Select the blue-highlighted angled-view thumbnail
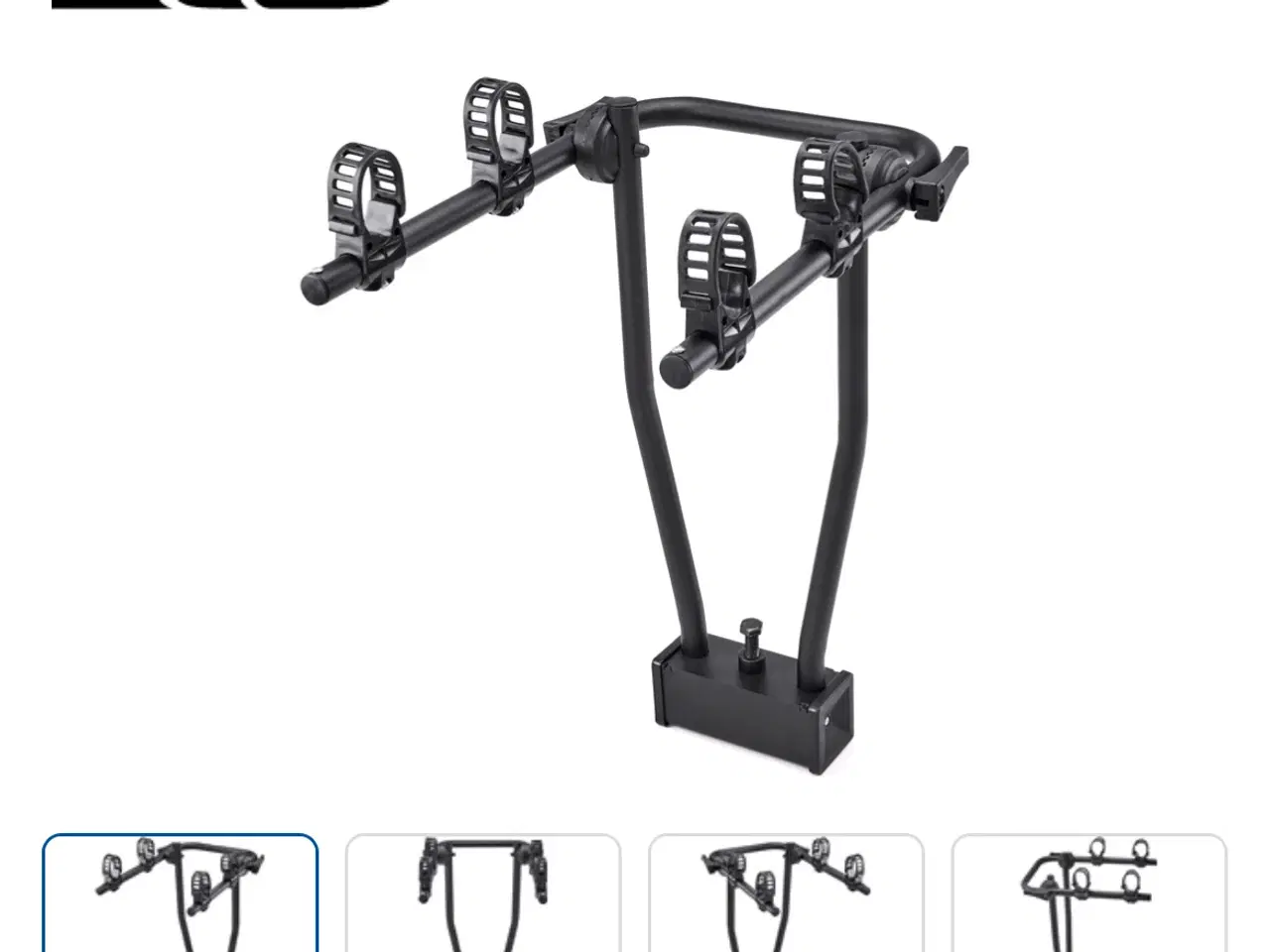1270x952 pixels. pyautogui.click(x=180, y=892)
